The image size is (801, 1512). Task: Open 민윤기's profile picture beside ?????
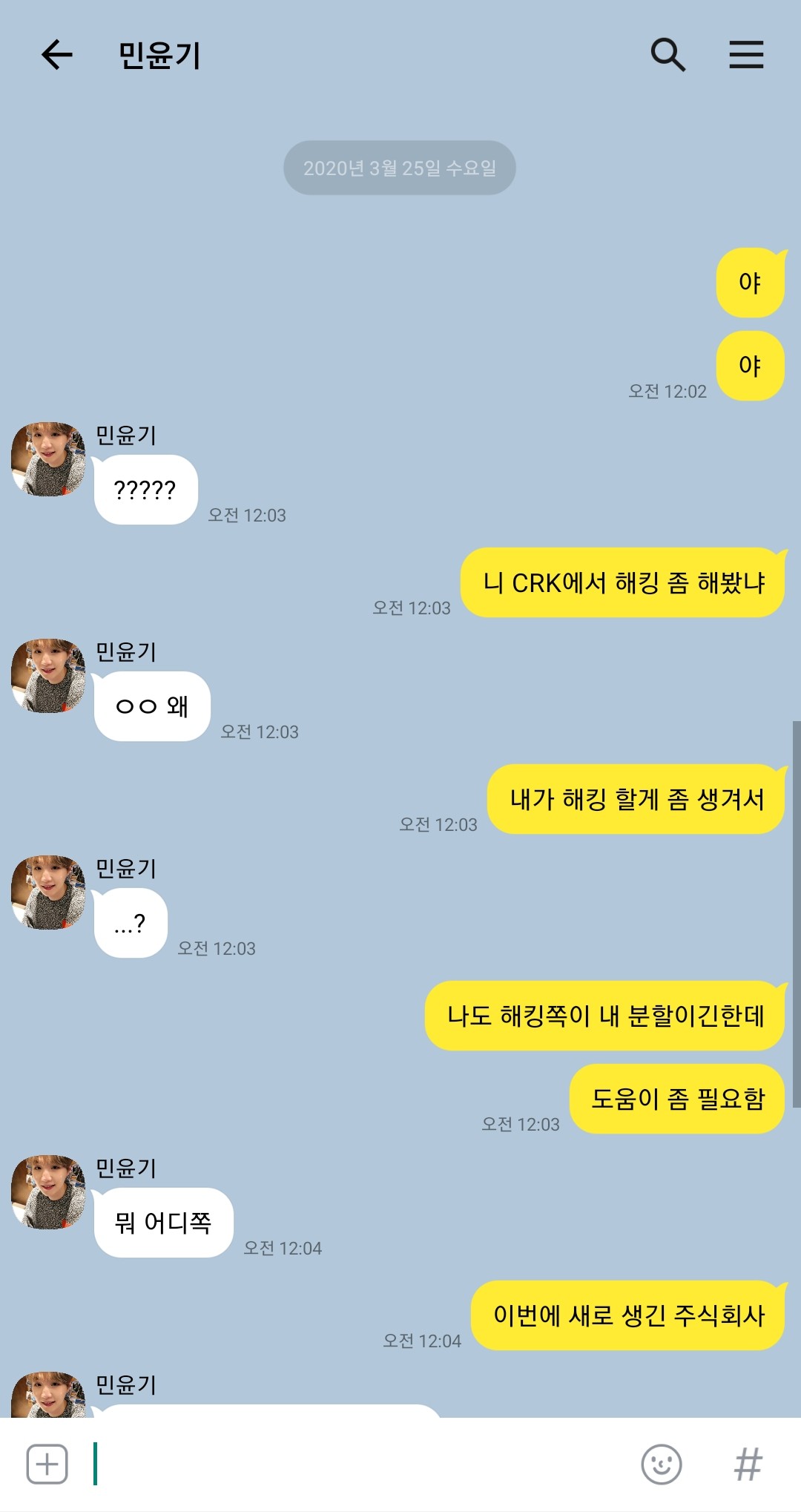tap(48, 459)
